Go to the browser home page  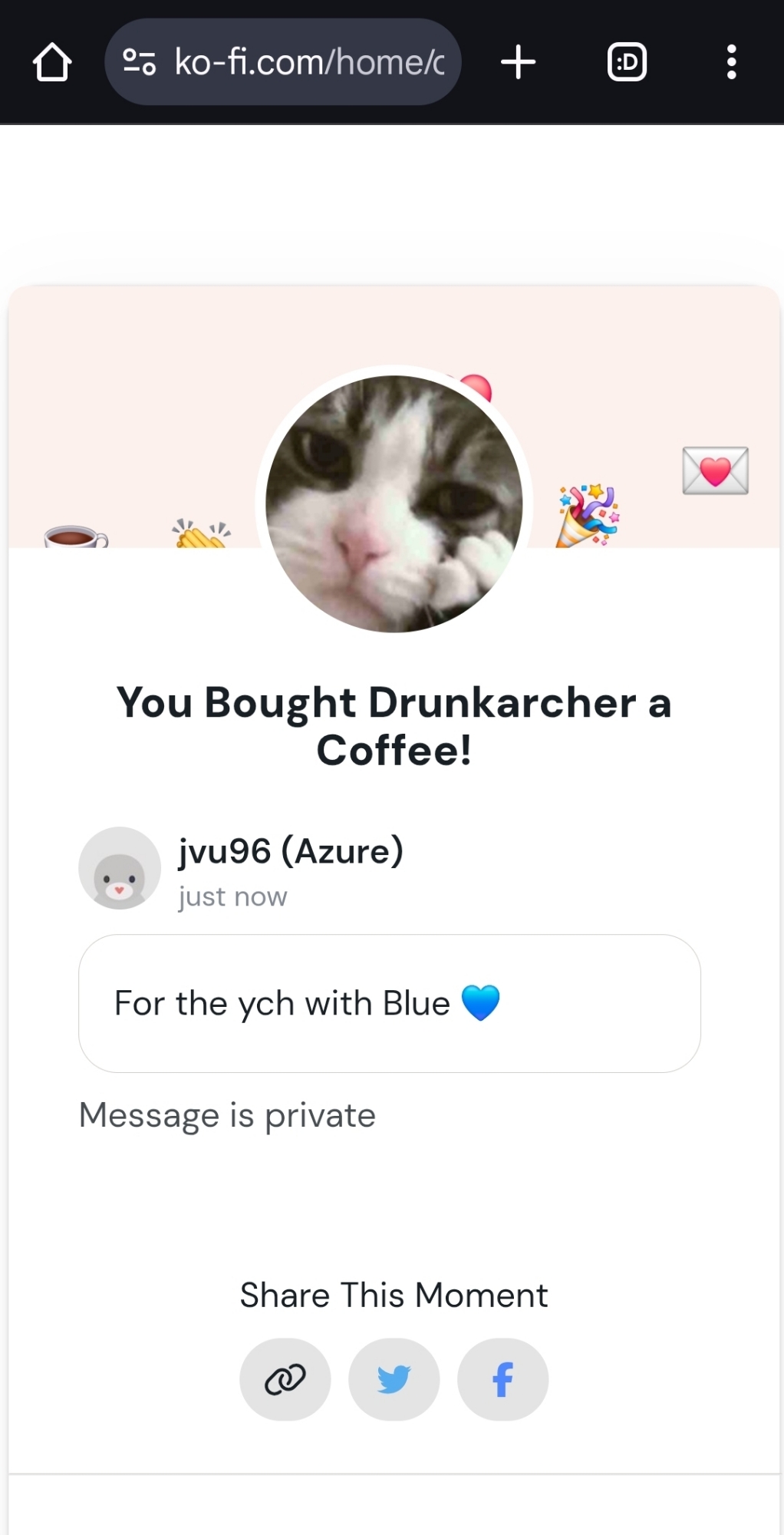[x=52, y=62]
